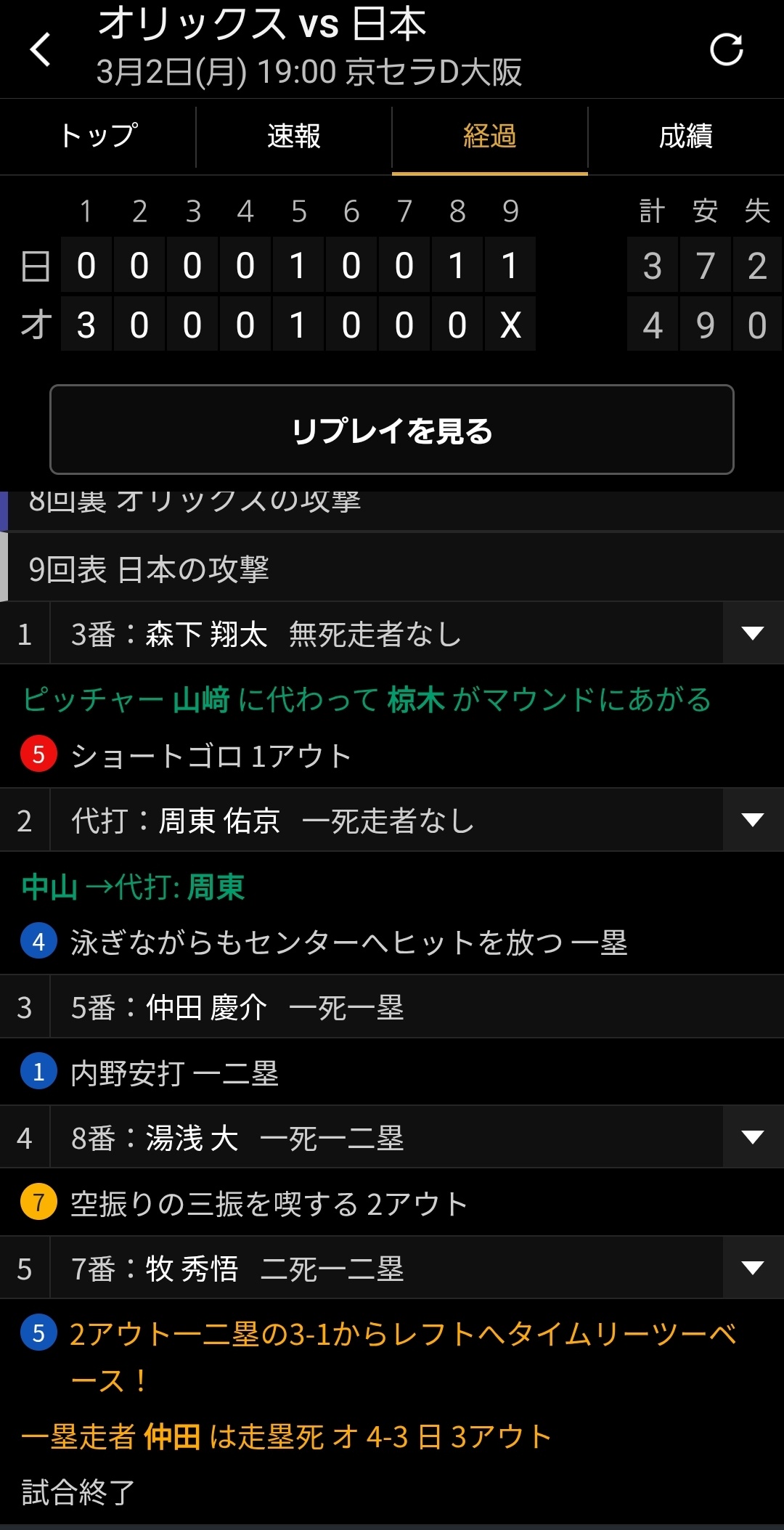Switch to the 成績 tab
This screenshot has height=1530, width=784.
686,137
